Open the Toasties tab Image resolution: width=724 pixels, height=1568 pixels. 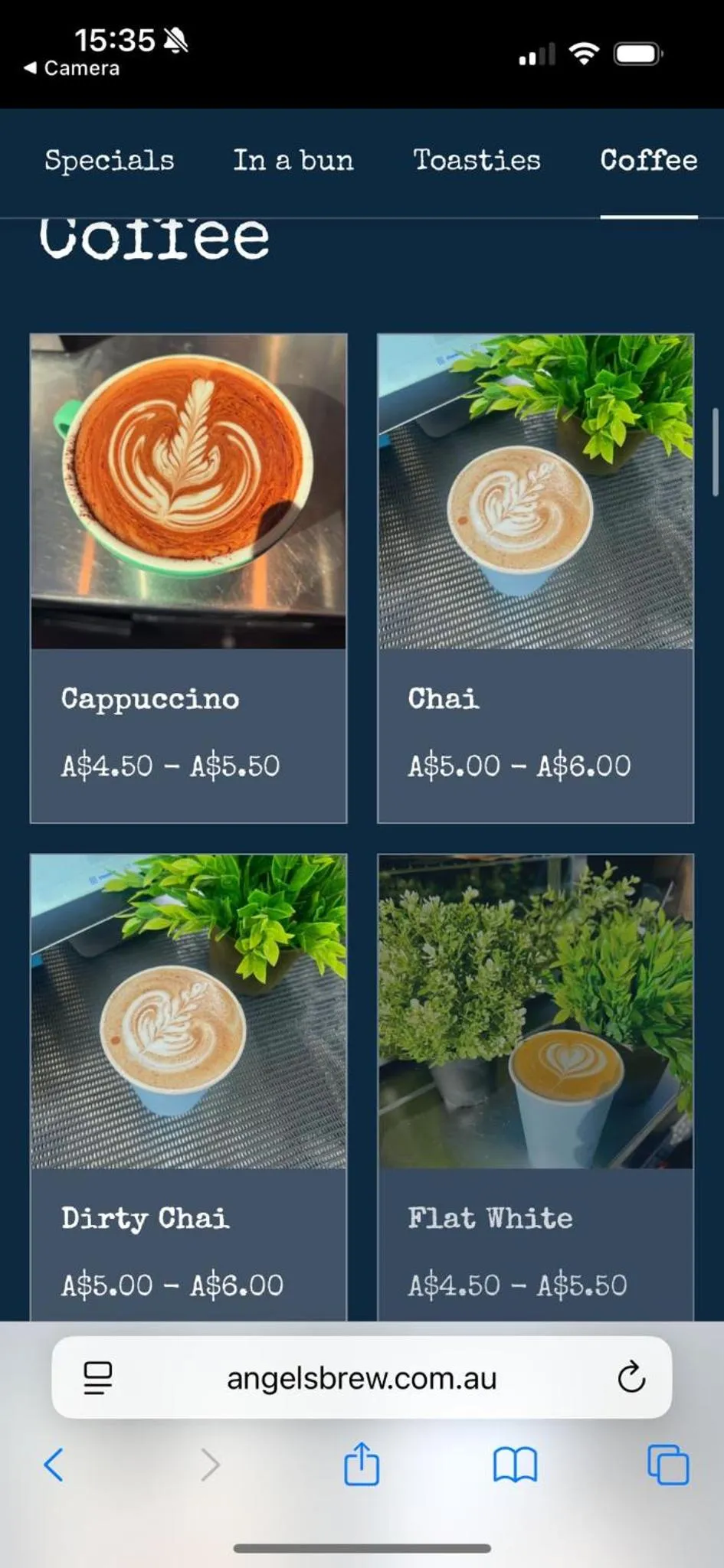coord(477,160)
